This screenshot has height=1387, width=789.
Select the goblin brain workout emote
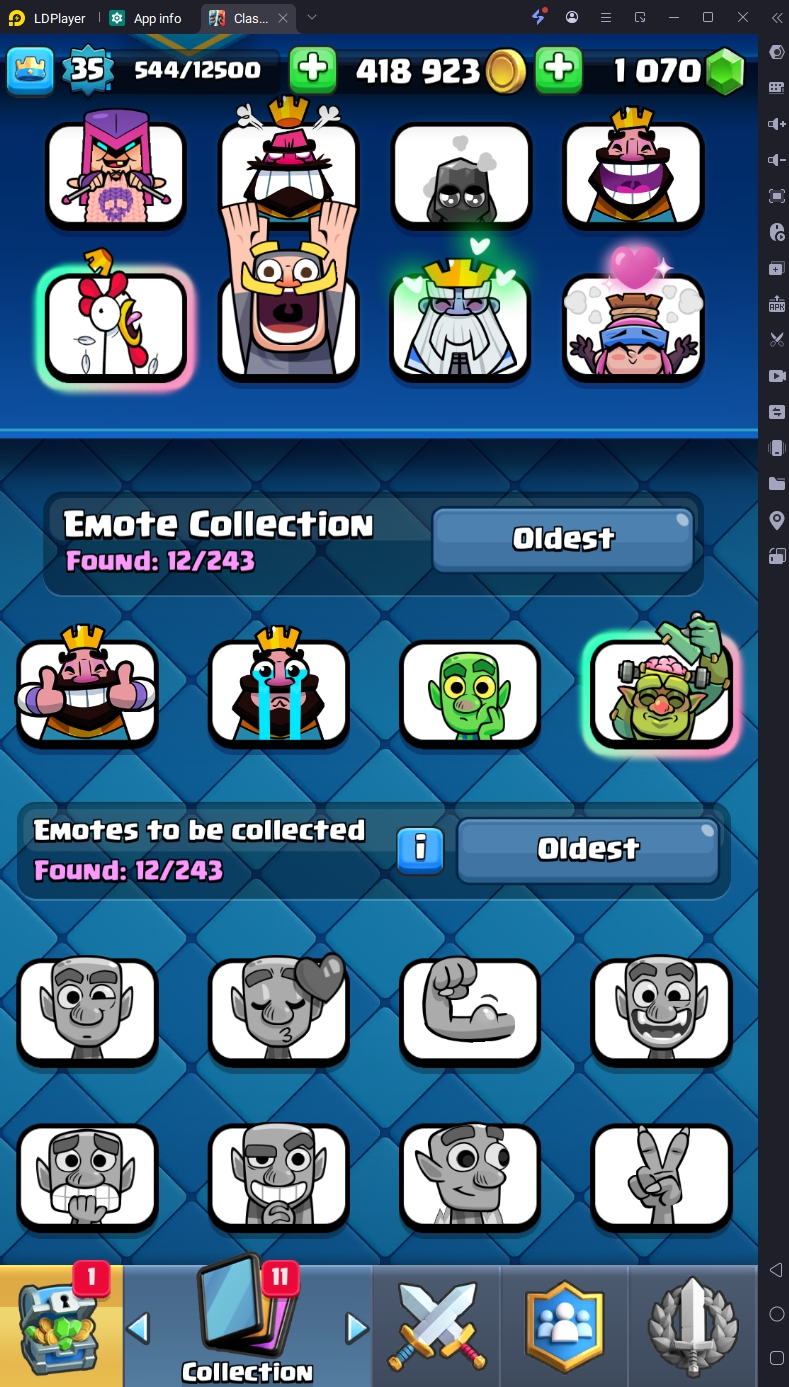pyautogui.click(x=661, y=692)
